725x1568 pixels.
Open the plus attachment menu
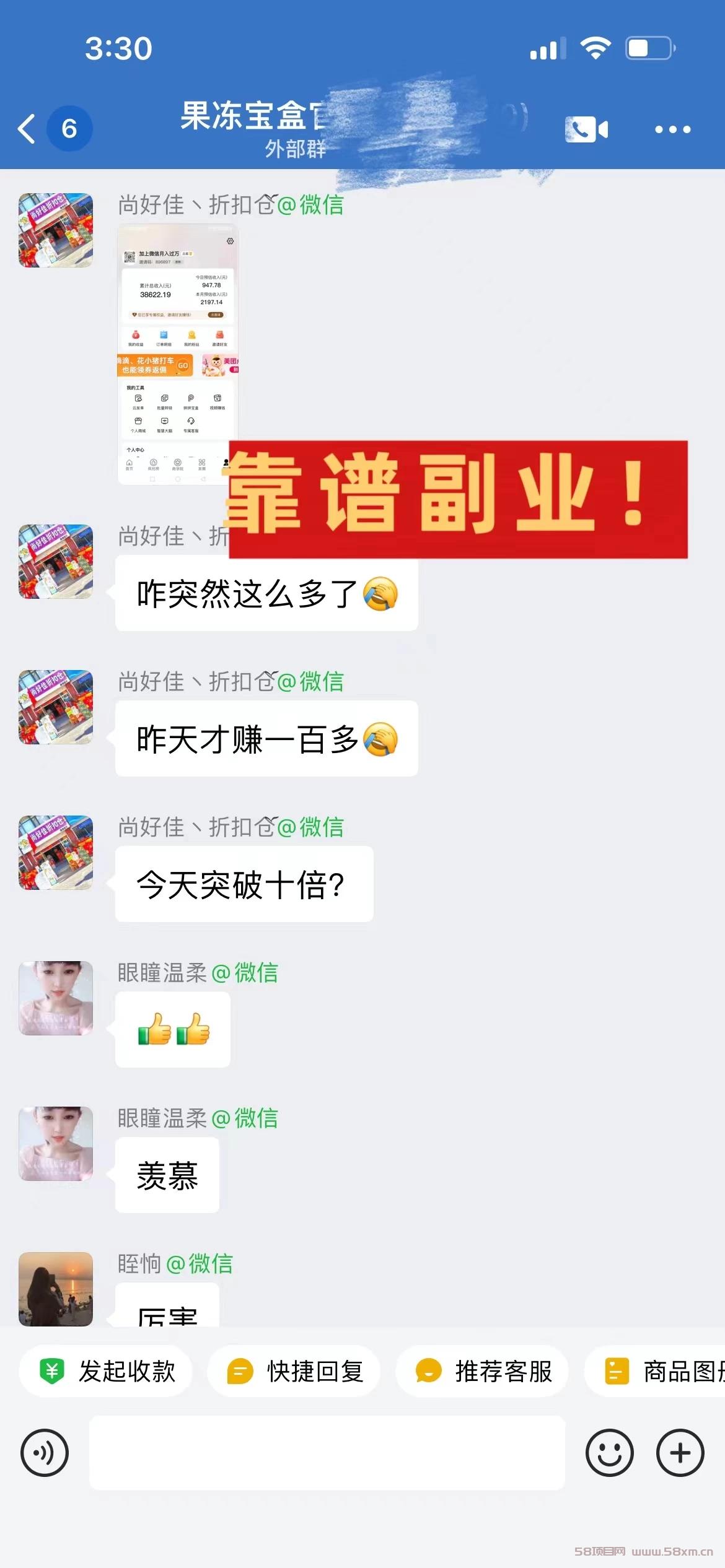(680, 1452)
